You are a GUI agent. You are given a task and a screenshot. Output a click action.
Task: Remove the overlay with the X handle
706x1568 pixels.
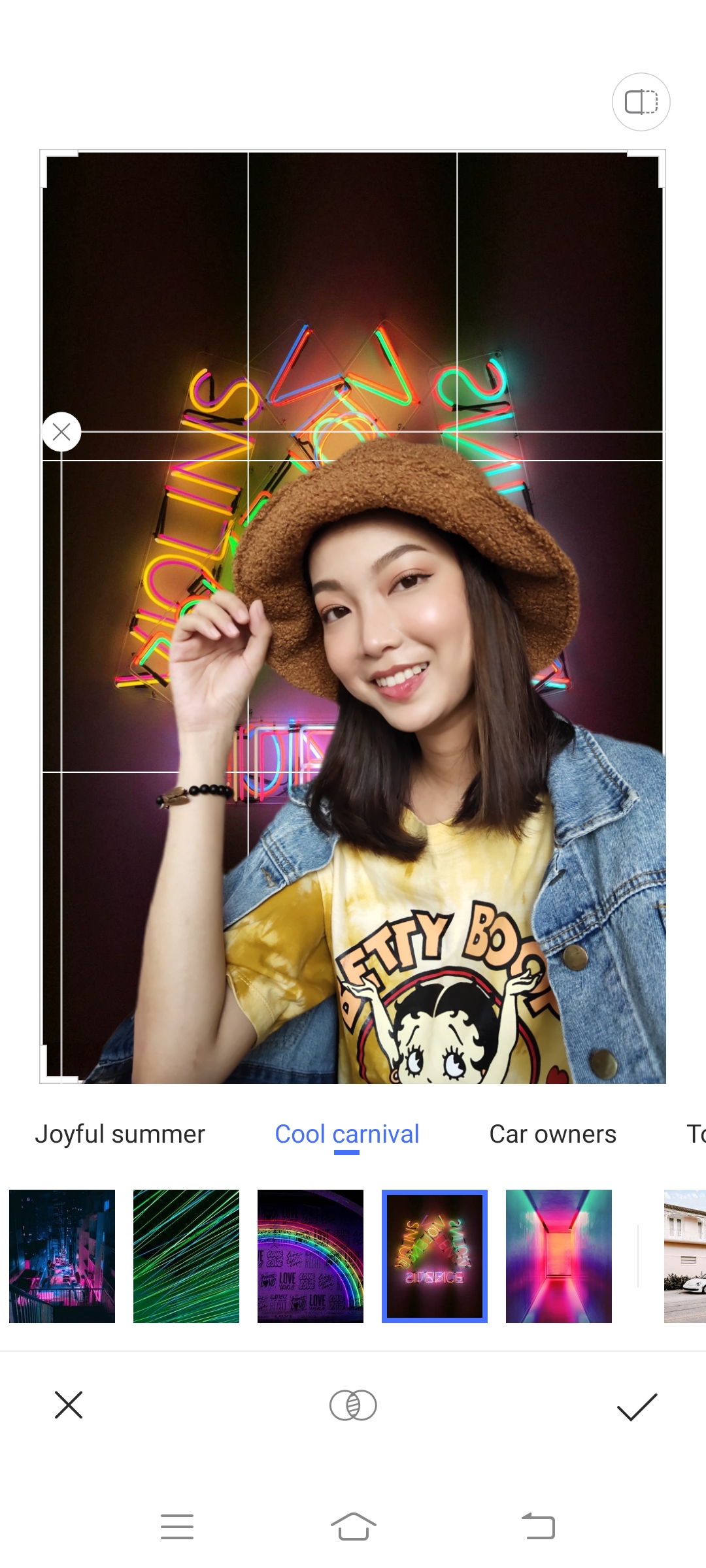coord(61,432)
